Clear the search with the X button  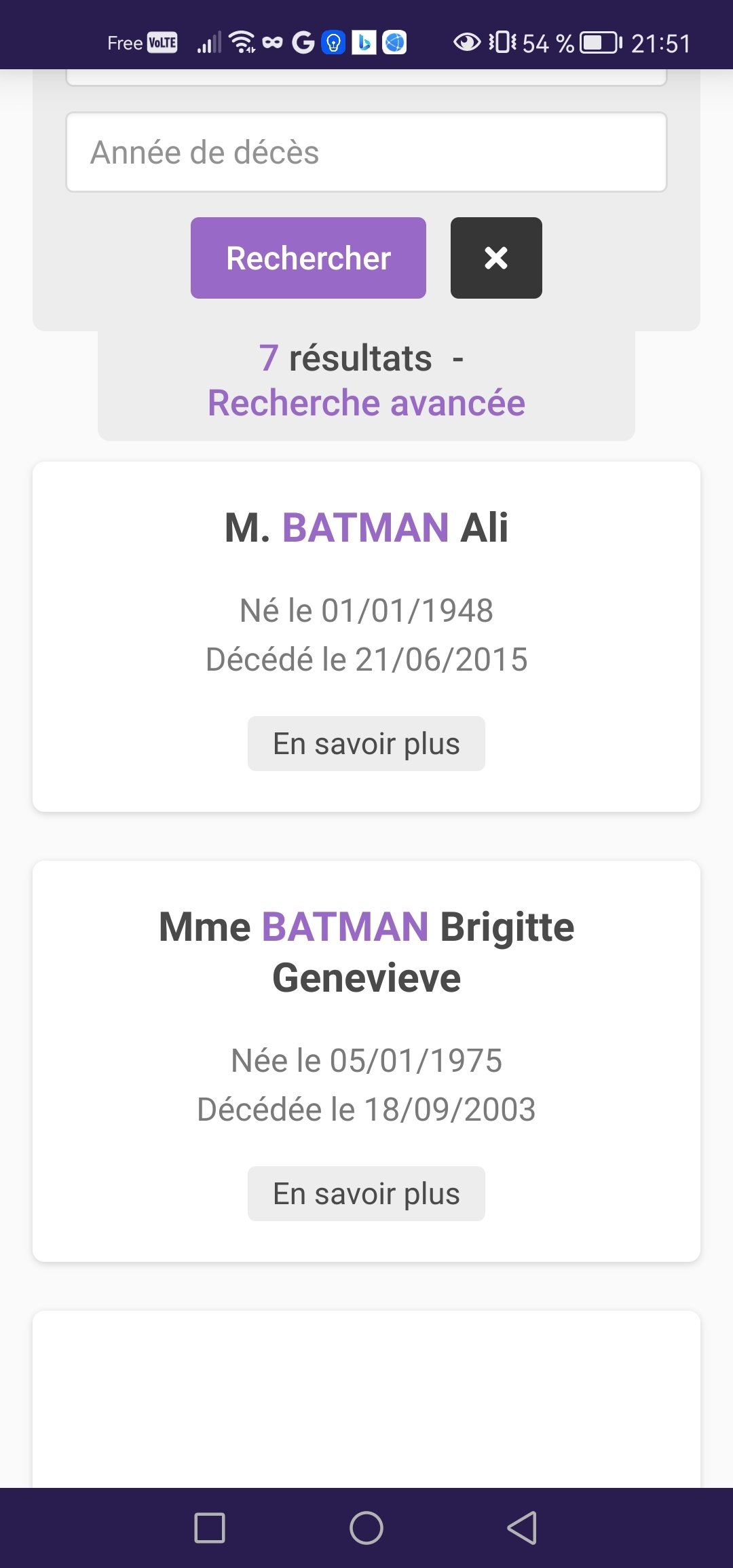(x=496, y=258)
